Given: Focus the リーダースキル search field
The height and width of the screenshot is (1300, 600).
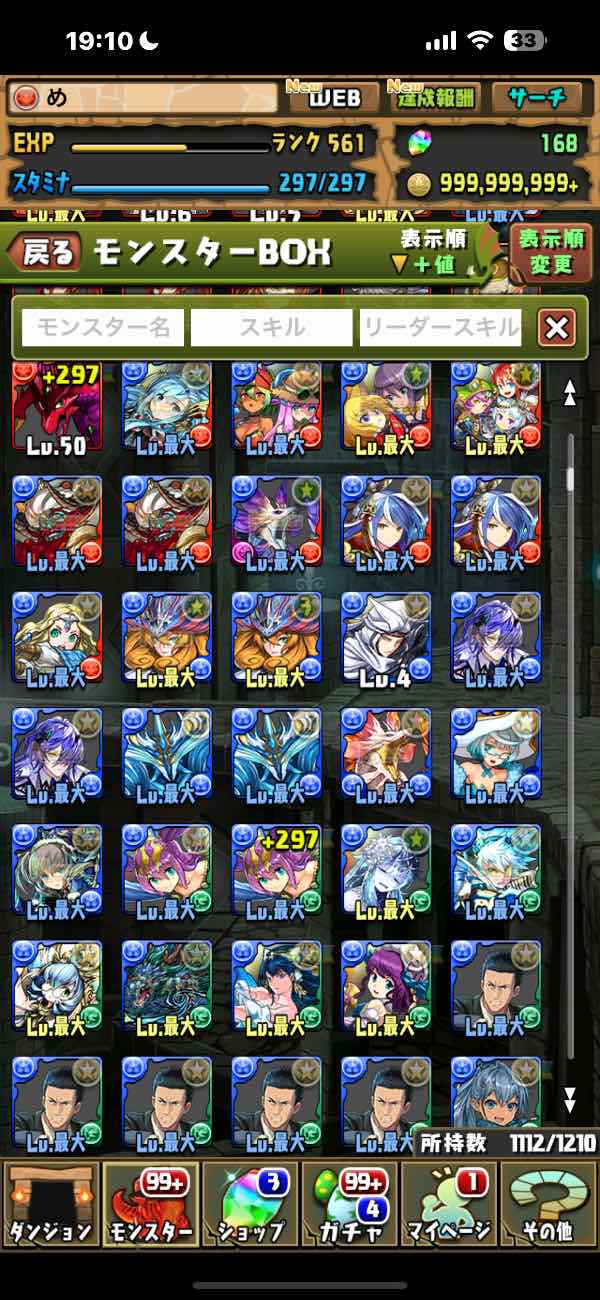Looking at the screenshot, I should pyautogui.click(x=440, y=327).
